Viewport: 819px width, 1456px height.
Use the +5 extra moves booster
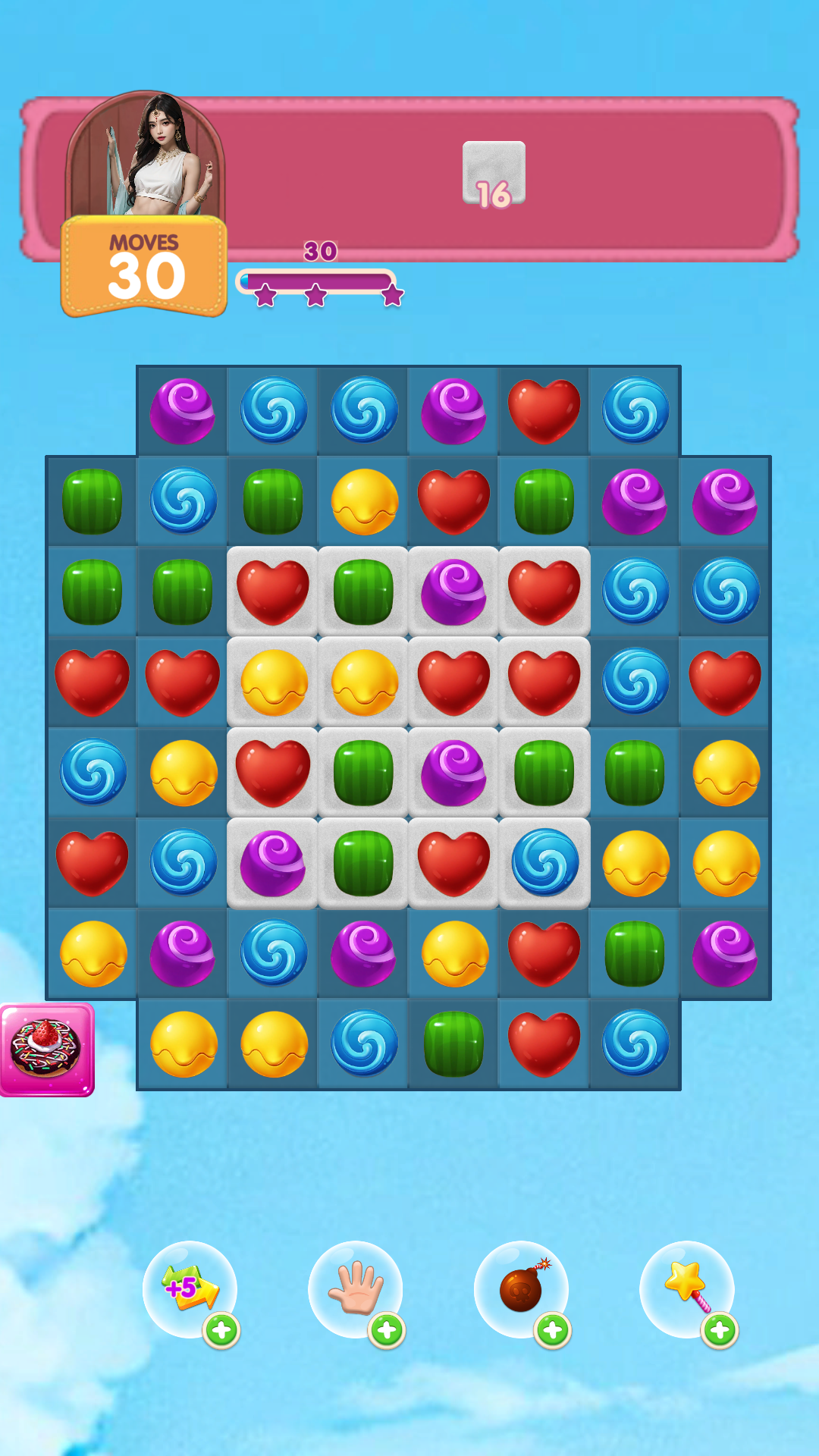(190, 1289)
